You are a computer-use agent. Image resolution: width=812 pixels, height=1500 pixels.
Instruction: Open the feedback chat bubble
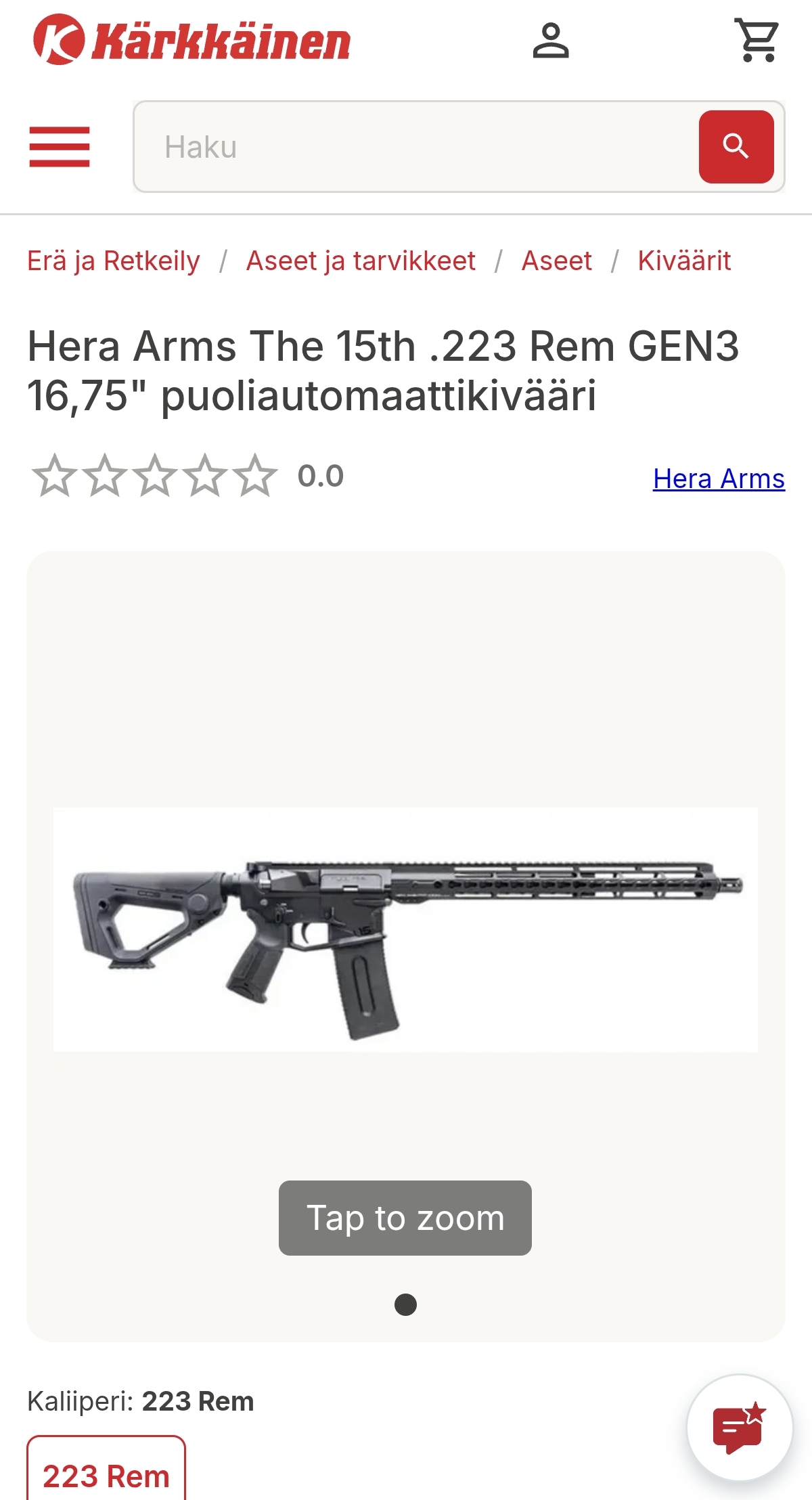coord(739,1427)
